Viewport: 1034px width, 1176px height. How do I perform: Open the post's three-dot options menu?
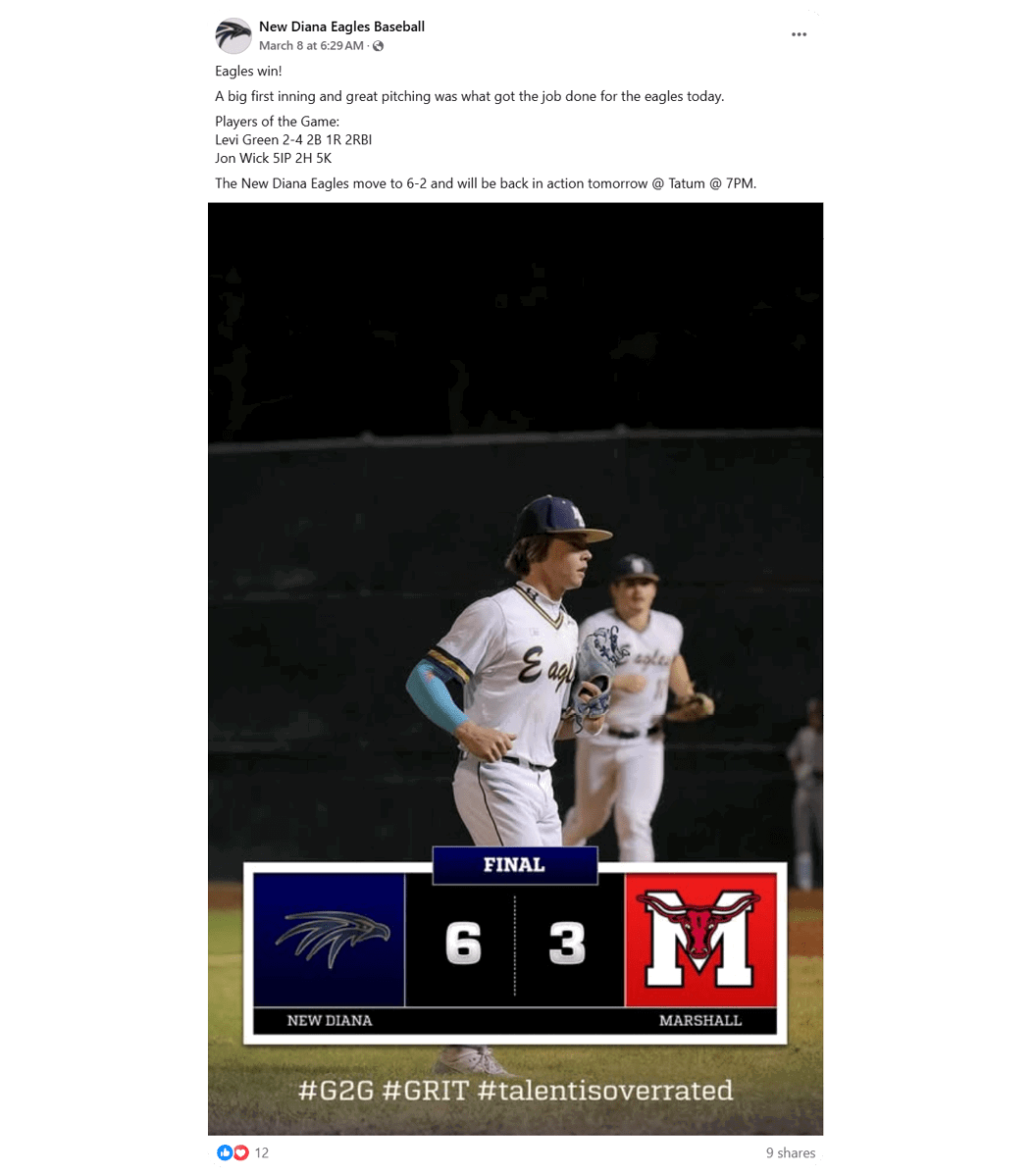[799, 34]
